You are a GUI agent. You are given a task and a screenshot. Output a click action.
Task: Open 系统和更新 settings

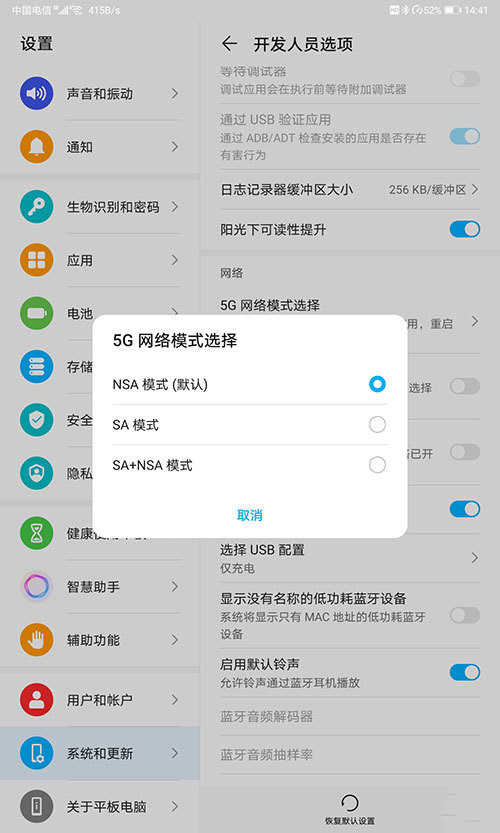click(100, 753)
